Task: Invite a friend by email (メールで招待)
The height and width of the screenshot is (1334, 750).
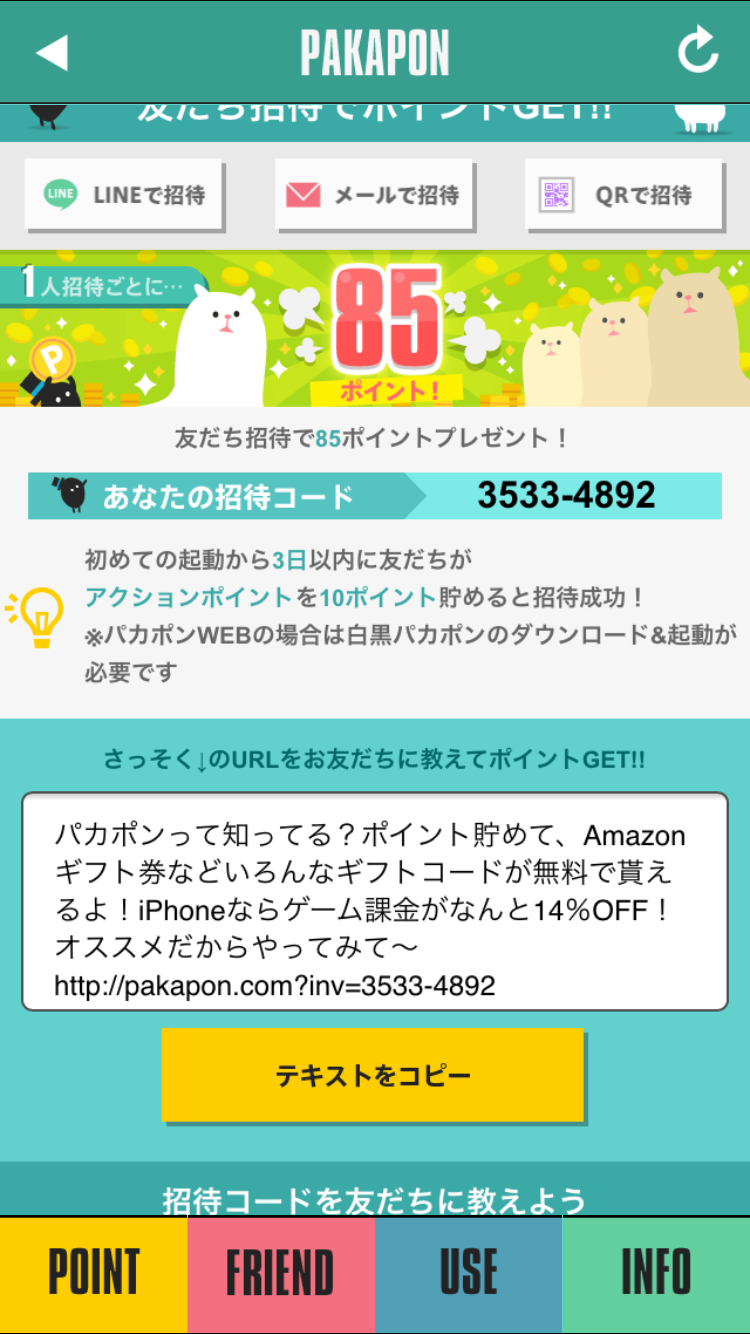Action: click(372, 194)
